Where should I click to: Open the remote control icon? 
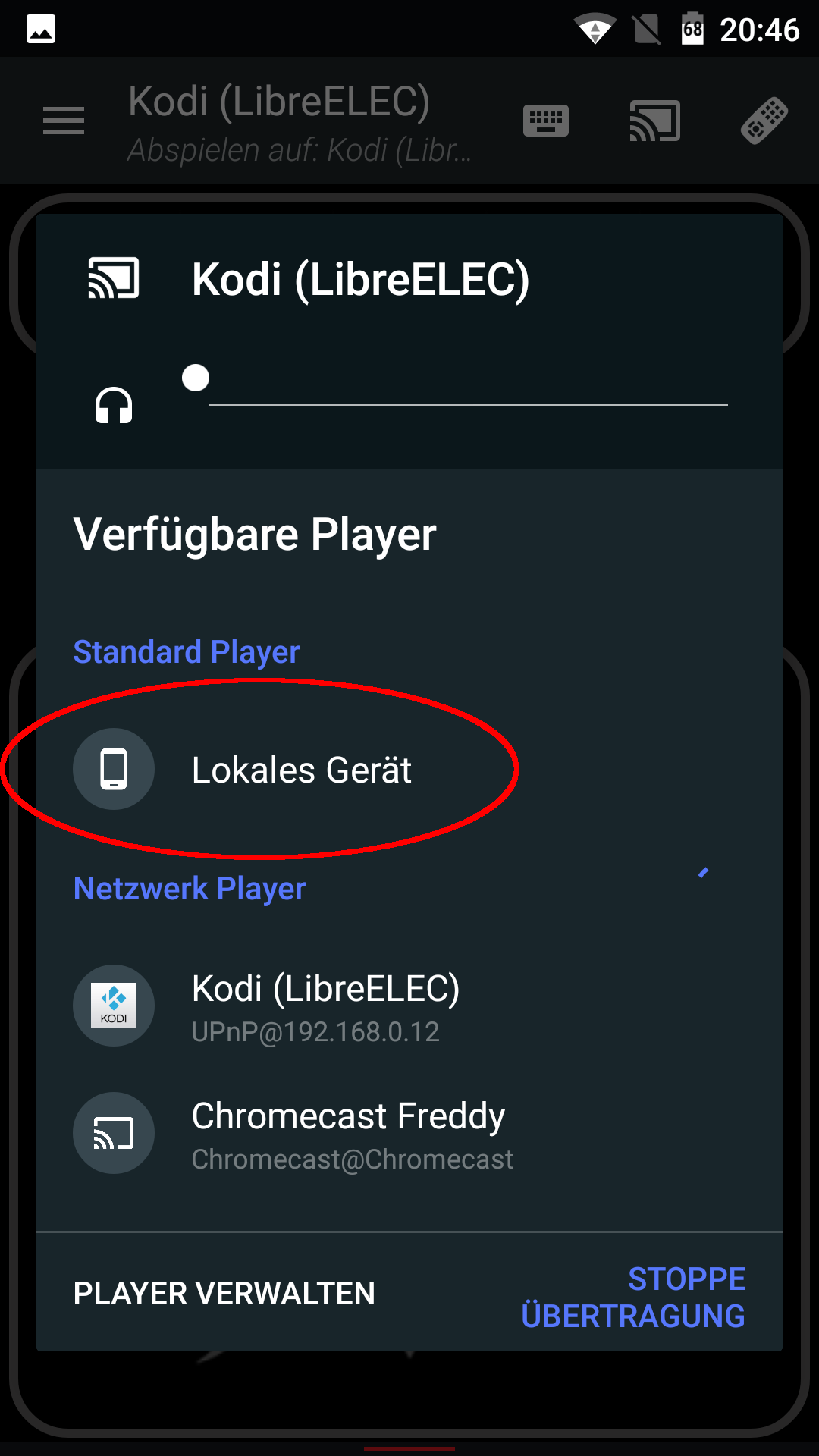coord(764,121)
